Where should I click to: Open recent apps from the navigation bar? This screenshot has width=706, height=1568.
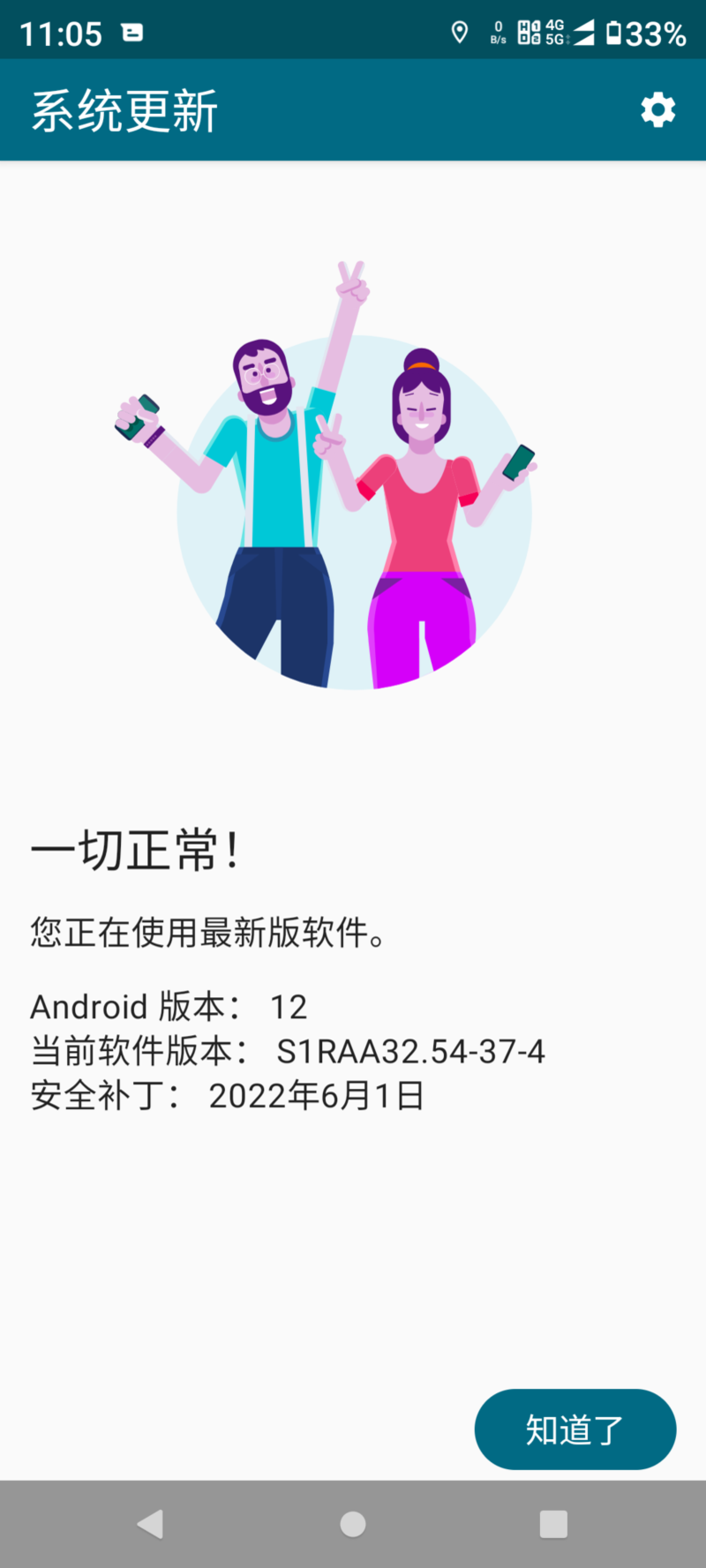pyautogui.click(x=553, y=1524)
